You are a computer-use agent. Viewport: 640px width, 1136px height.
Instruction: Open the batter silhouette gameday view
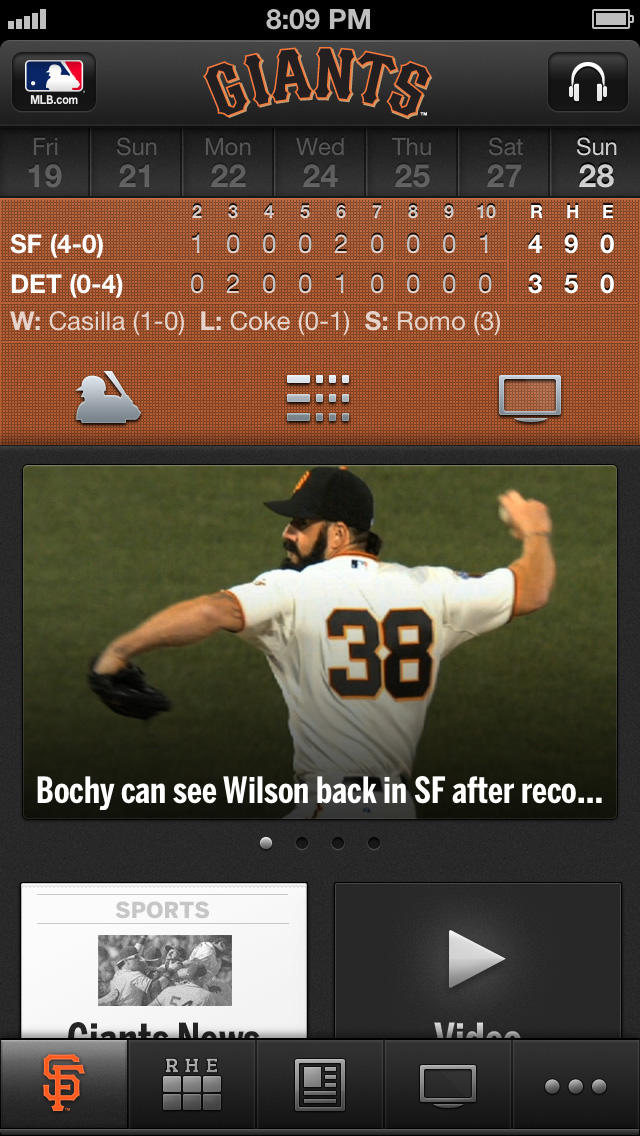tap(108, 397)
